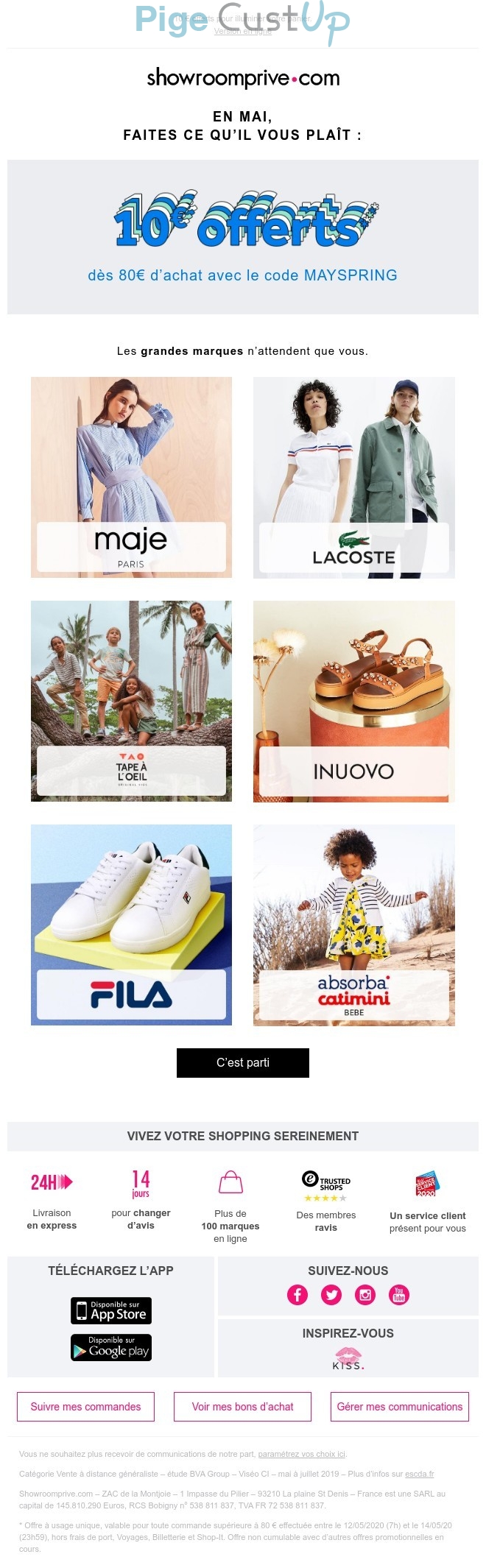
Task: Open the Instagram account
Action: coord(365,1295)
